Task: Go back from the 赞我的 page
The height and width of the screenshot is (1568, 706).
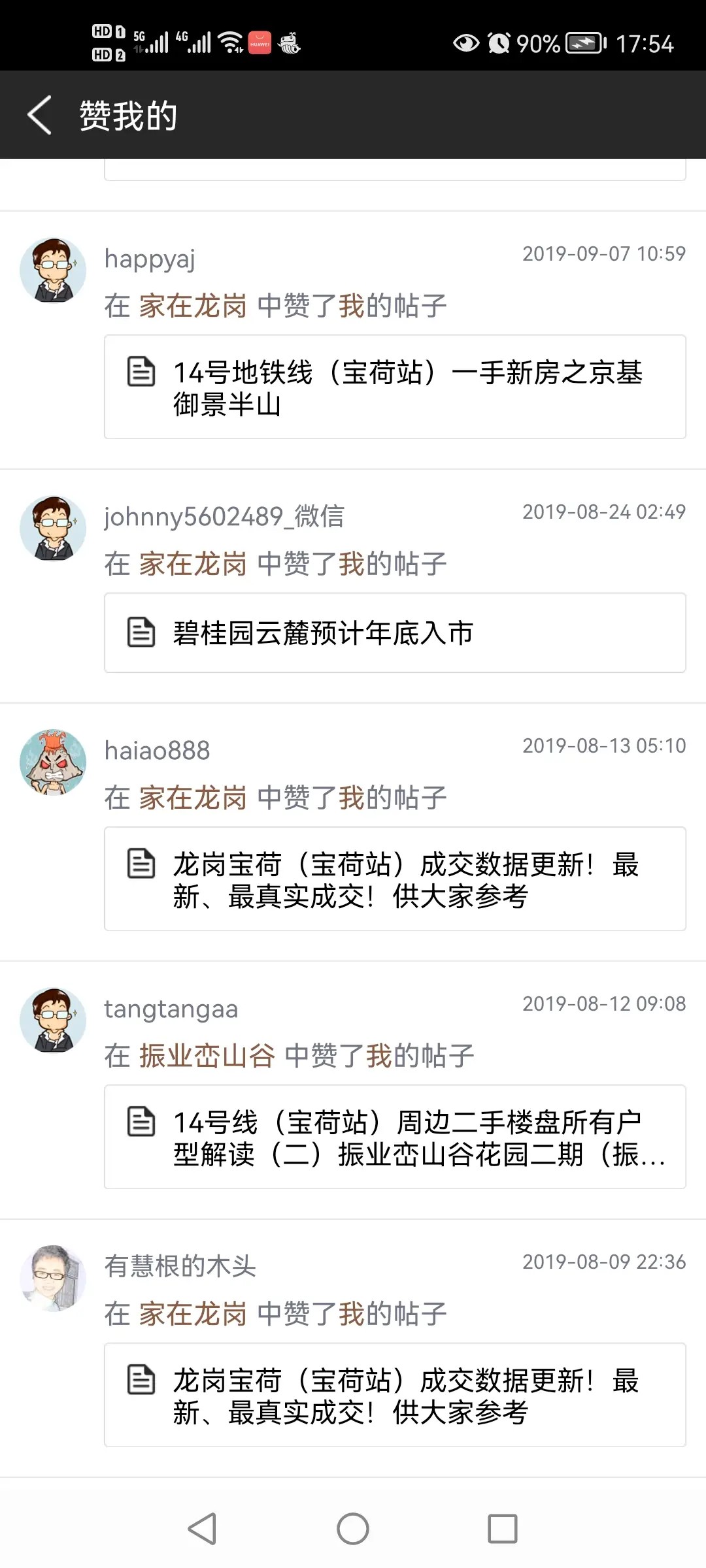Action: click(39, 115)
